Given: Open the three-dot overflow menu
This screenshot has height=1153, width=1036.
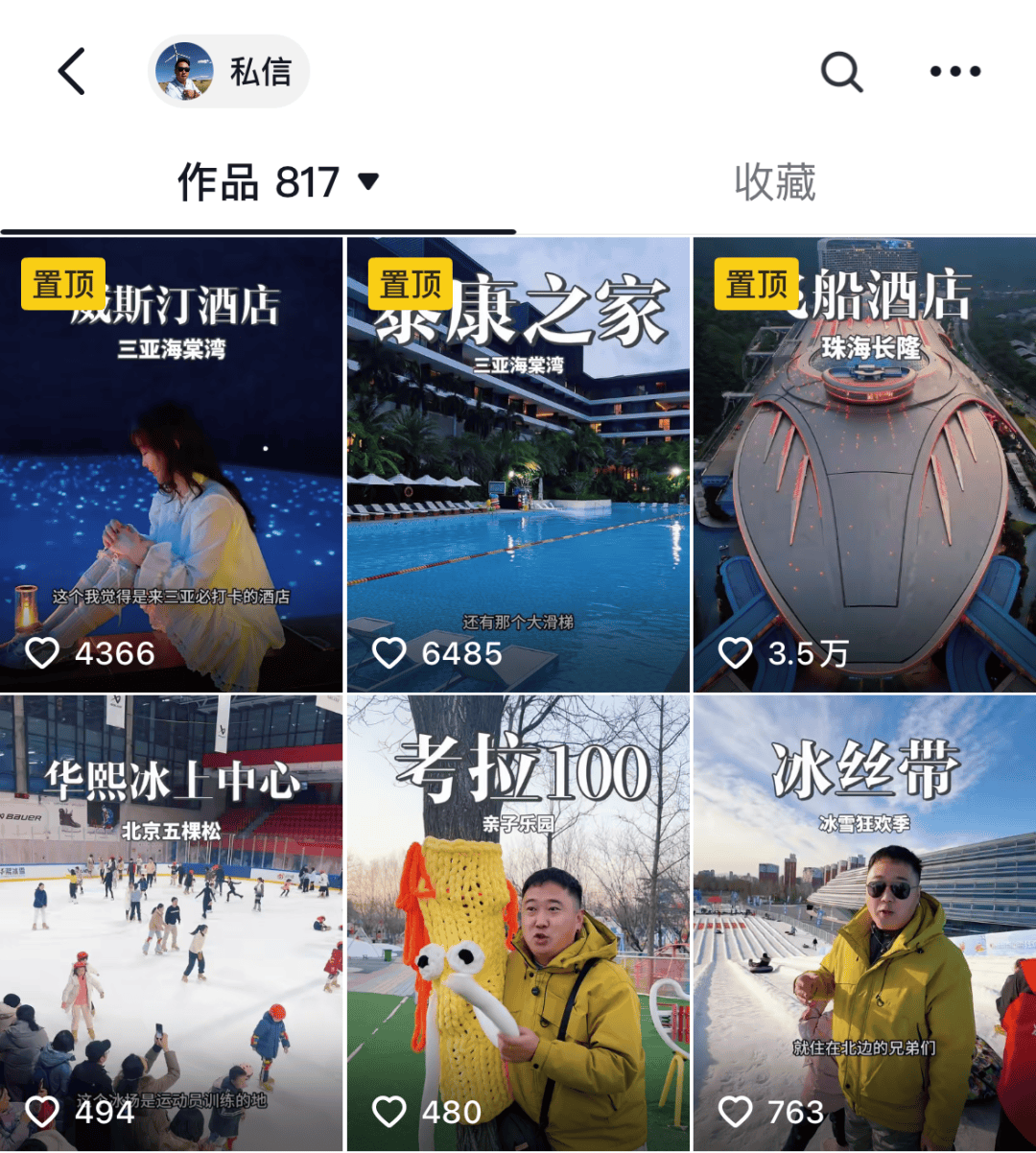Looking at the screenshot, I should click(x=954, y=72).
